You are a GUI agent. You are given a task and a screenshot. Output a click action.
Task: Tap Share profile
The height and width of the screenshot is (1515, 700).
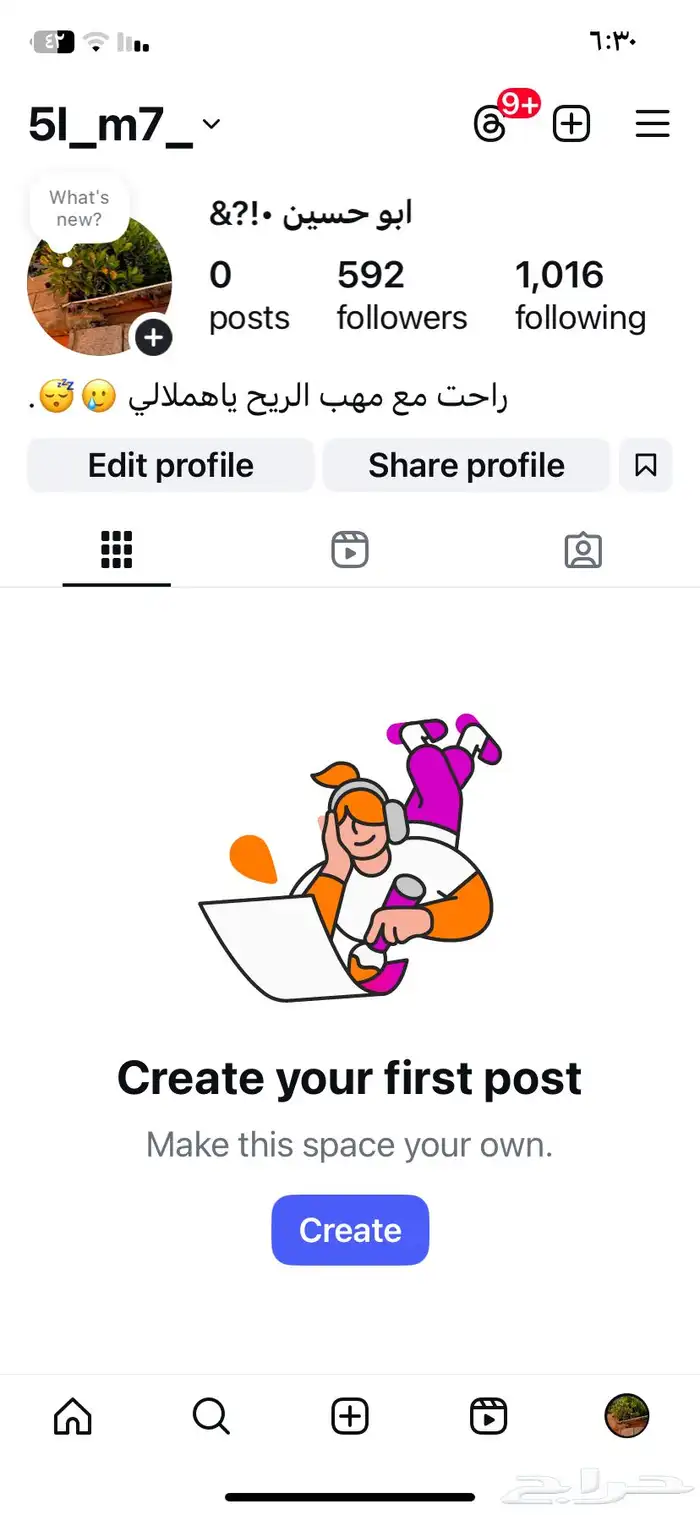tap(466, 465)
